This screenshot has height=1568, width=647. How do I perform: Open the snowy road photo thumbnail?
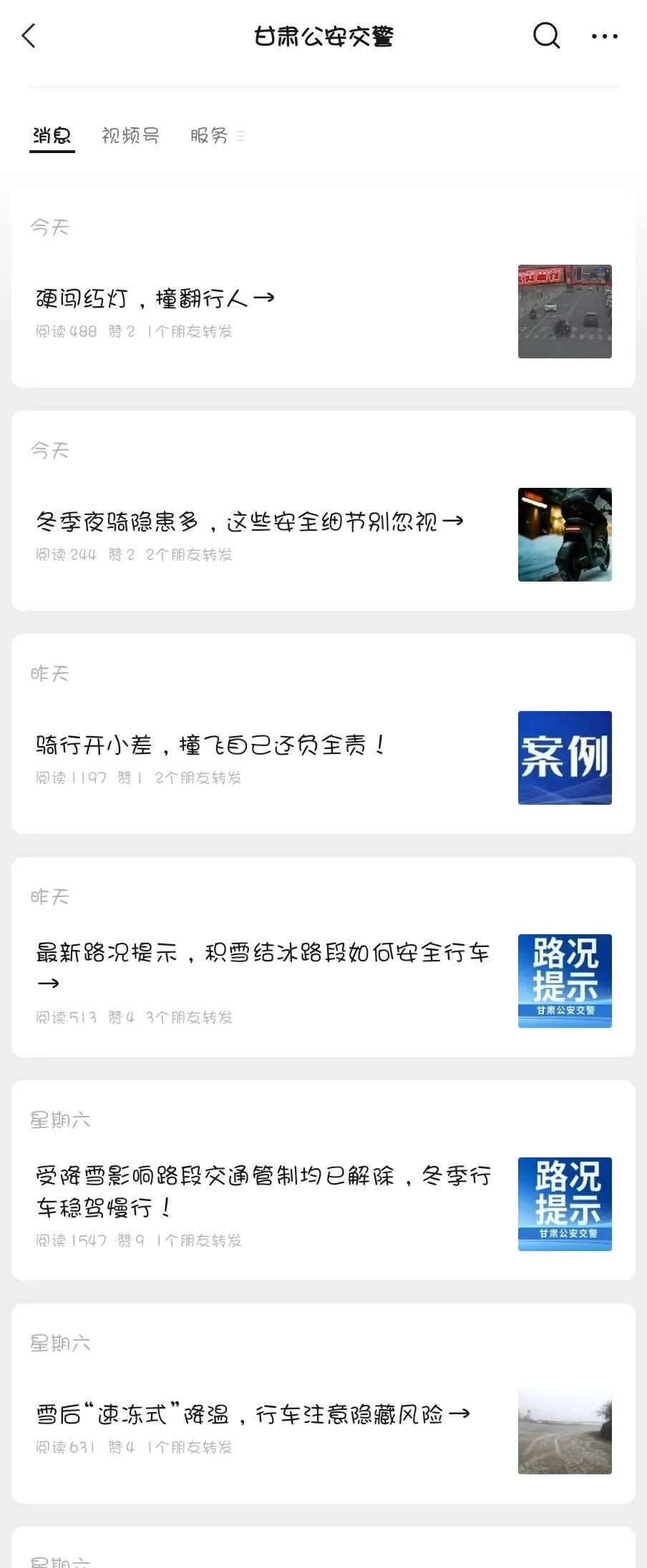pos(564,1426)
